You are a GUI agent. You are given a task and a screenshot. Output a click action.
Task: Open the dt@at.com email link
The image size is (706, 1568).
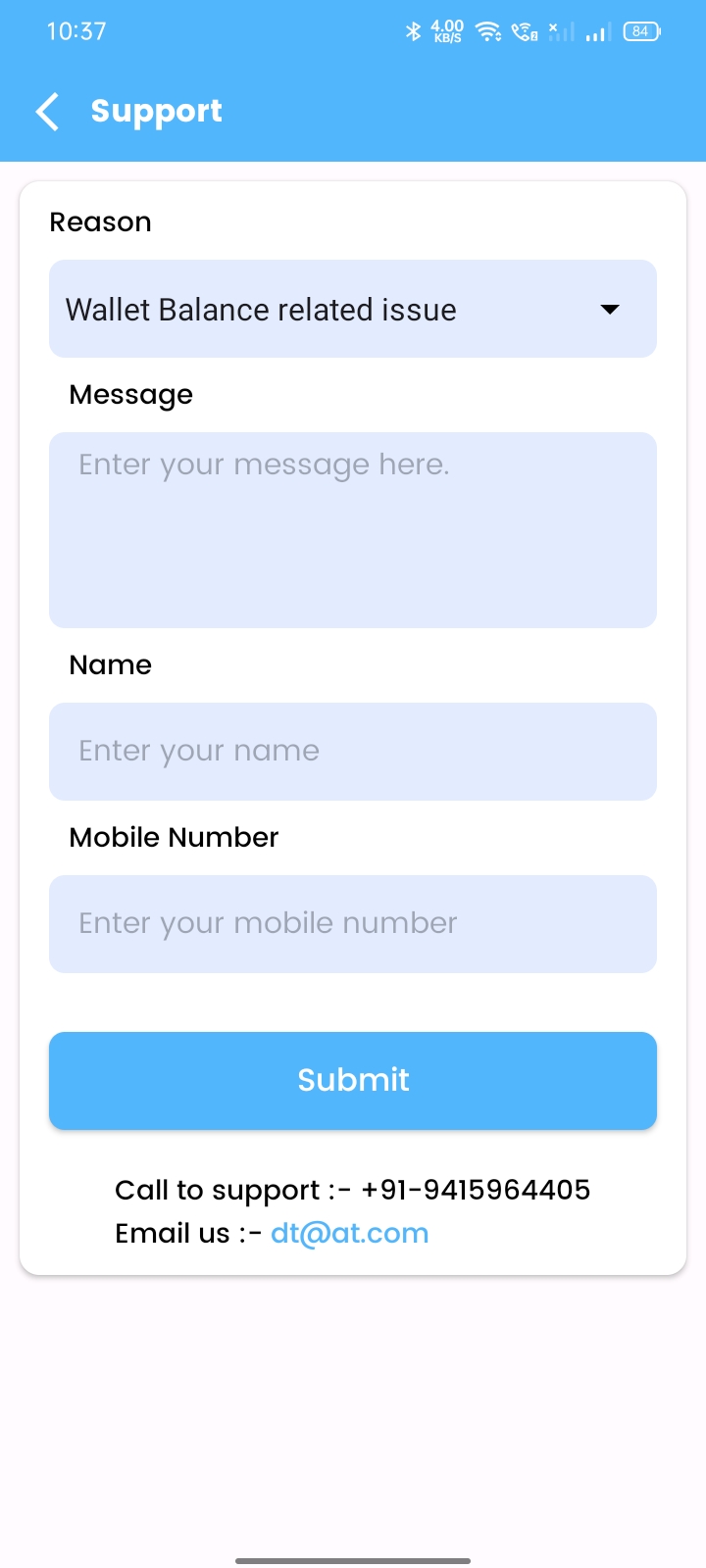pos(350,1233)
